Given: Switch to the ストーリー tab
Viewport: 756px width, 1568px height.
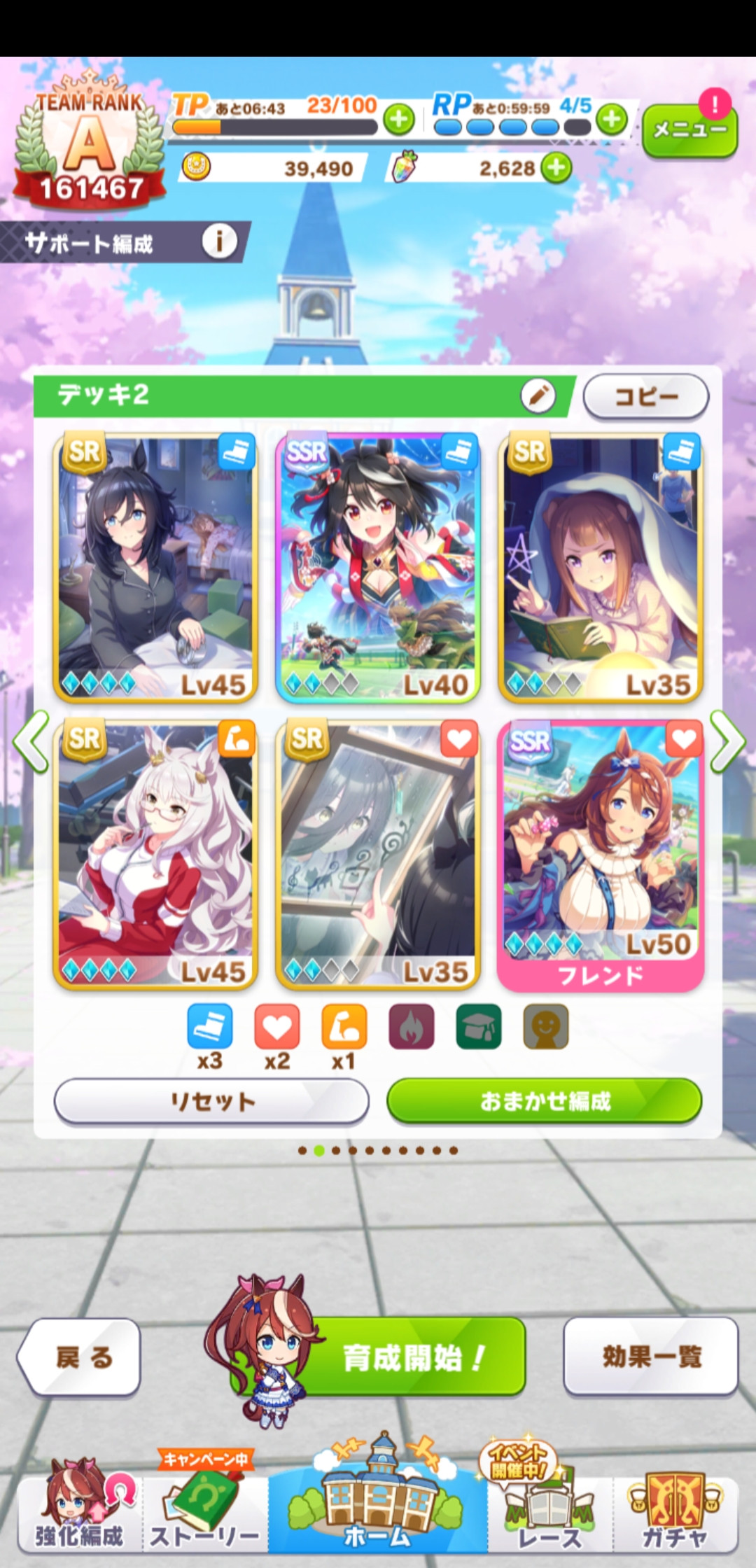Looking at the screenshot, I should (x=206, y=1511).
